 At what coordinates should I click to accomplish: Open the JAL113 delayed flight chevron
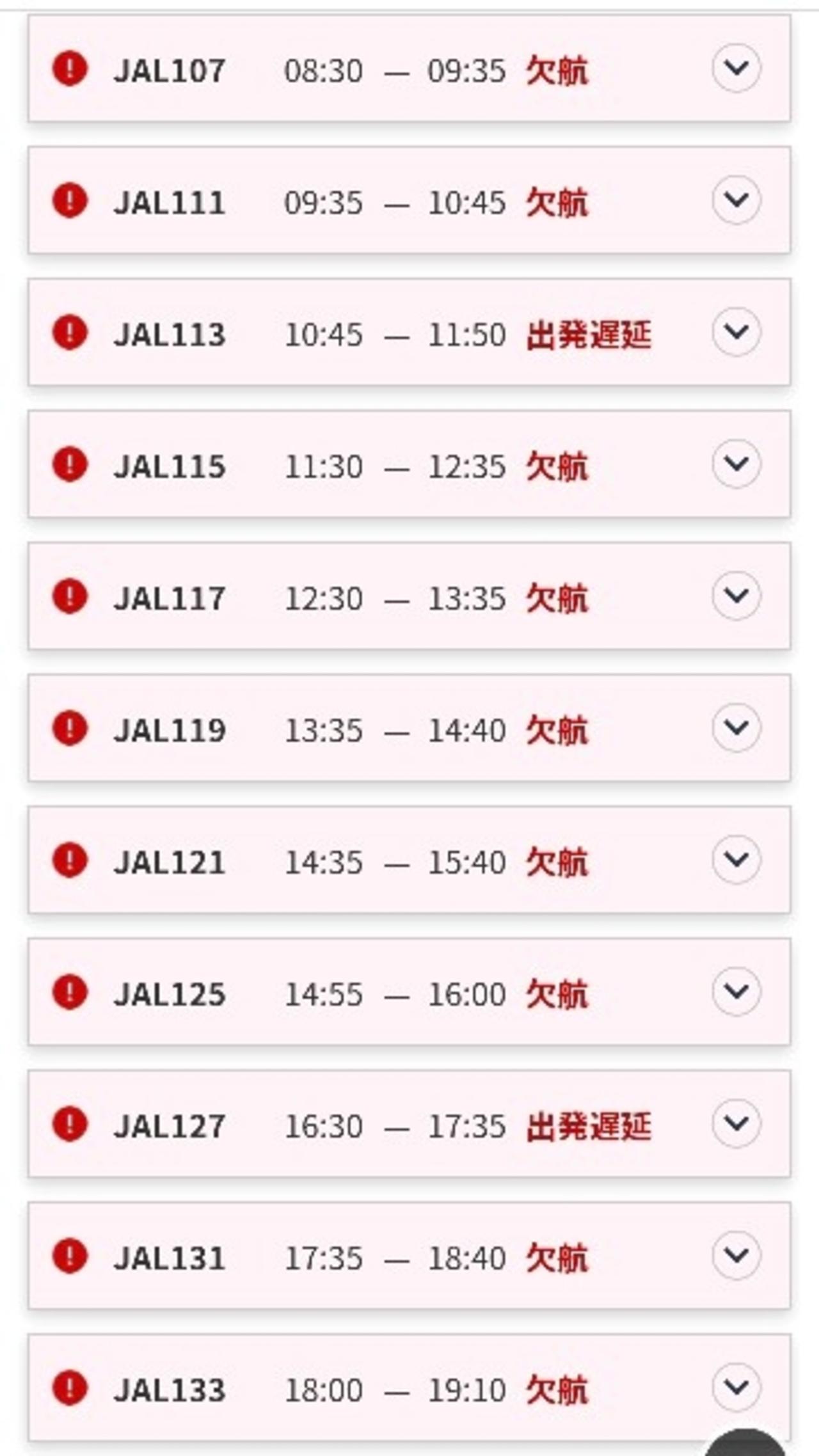(x=736, y=332)
